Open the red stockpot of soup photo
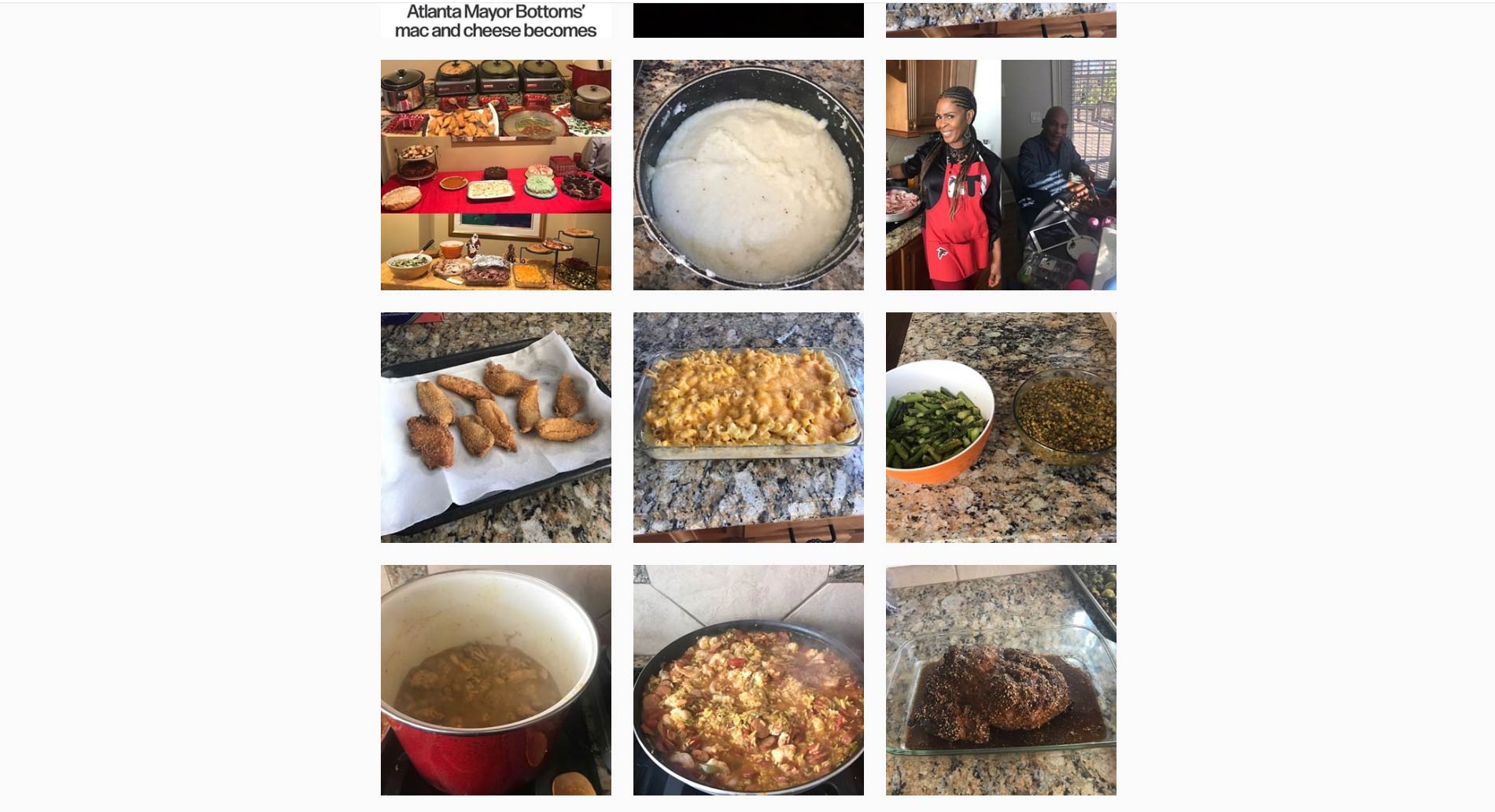1495x812 pixels. point(496,680)
